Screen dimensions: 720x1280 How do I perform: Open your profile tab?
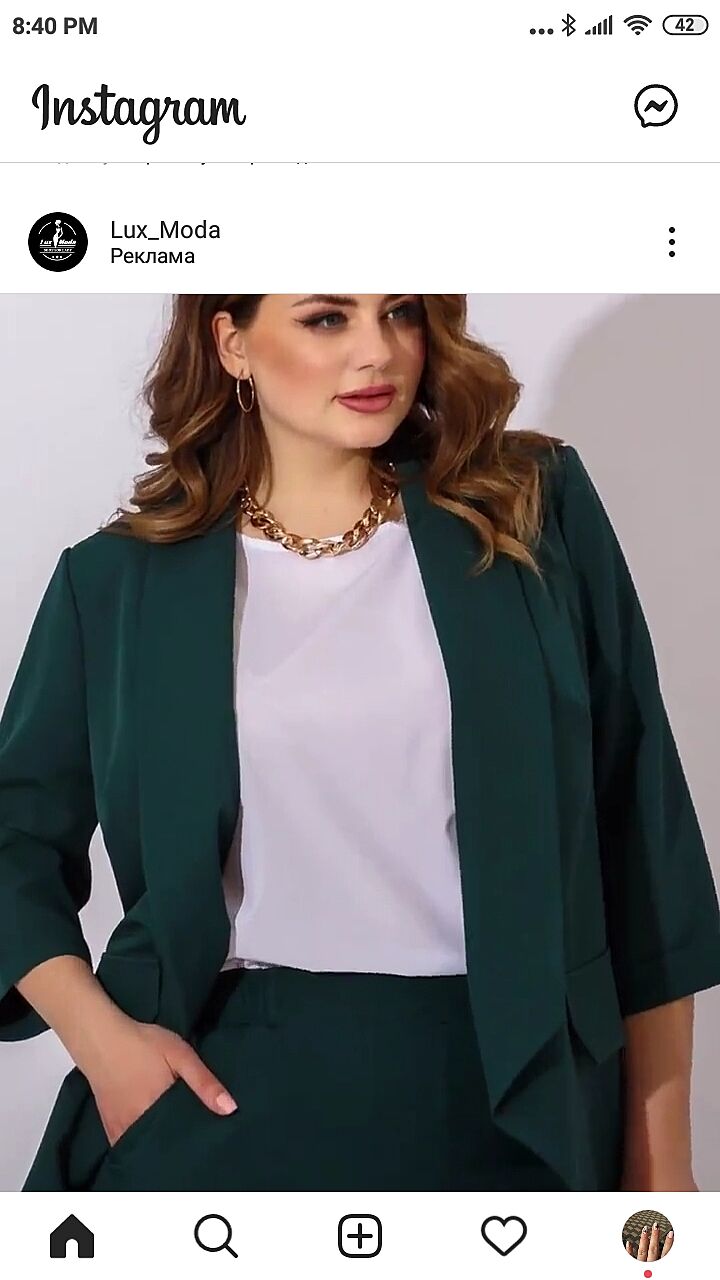[648, 1236]
